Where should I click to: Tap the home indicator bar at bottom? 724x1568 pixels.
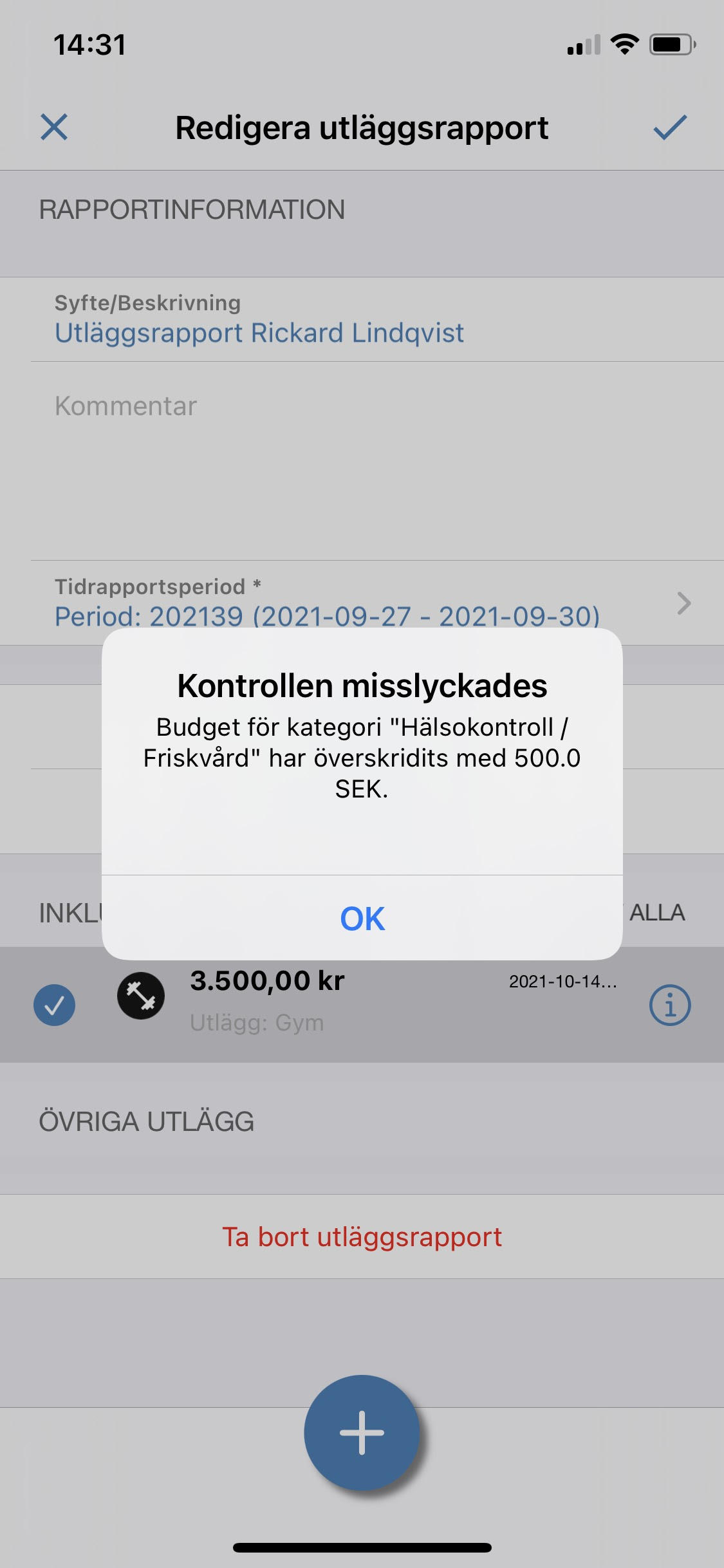click(362, 1548)
